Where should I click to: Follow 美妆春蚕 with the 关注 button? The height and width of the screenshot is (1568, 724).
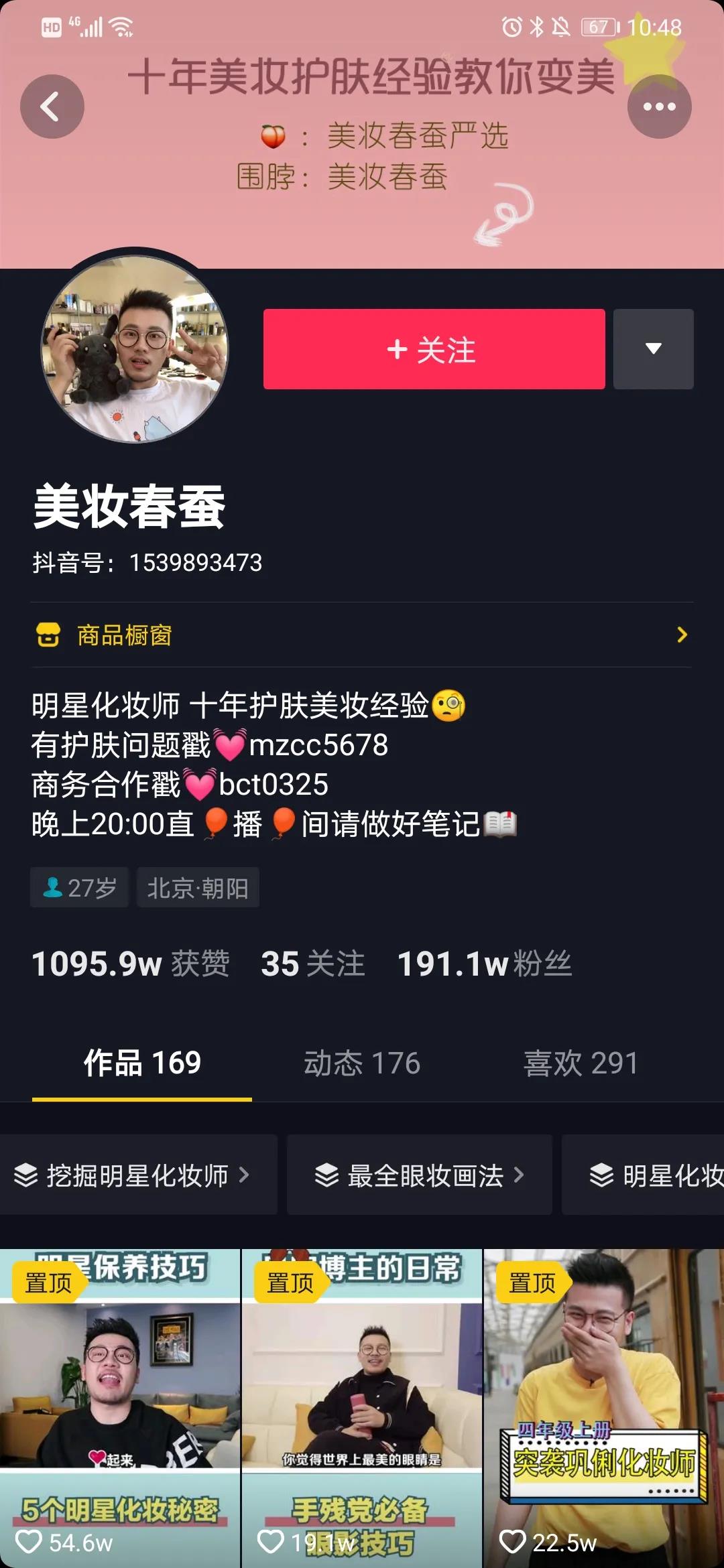pos(434,349)
